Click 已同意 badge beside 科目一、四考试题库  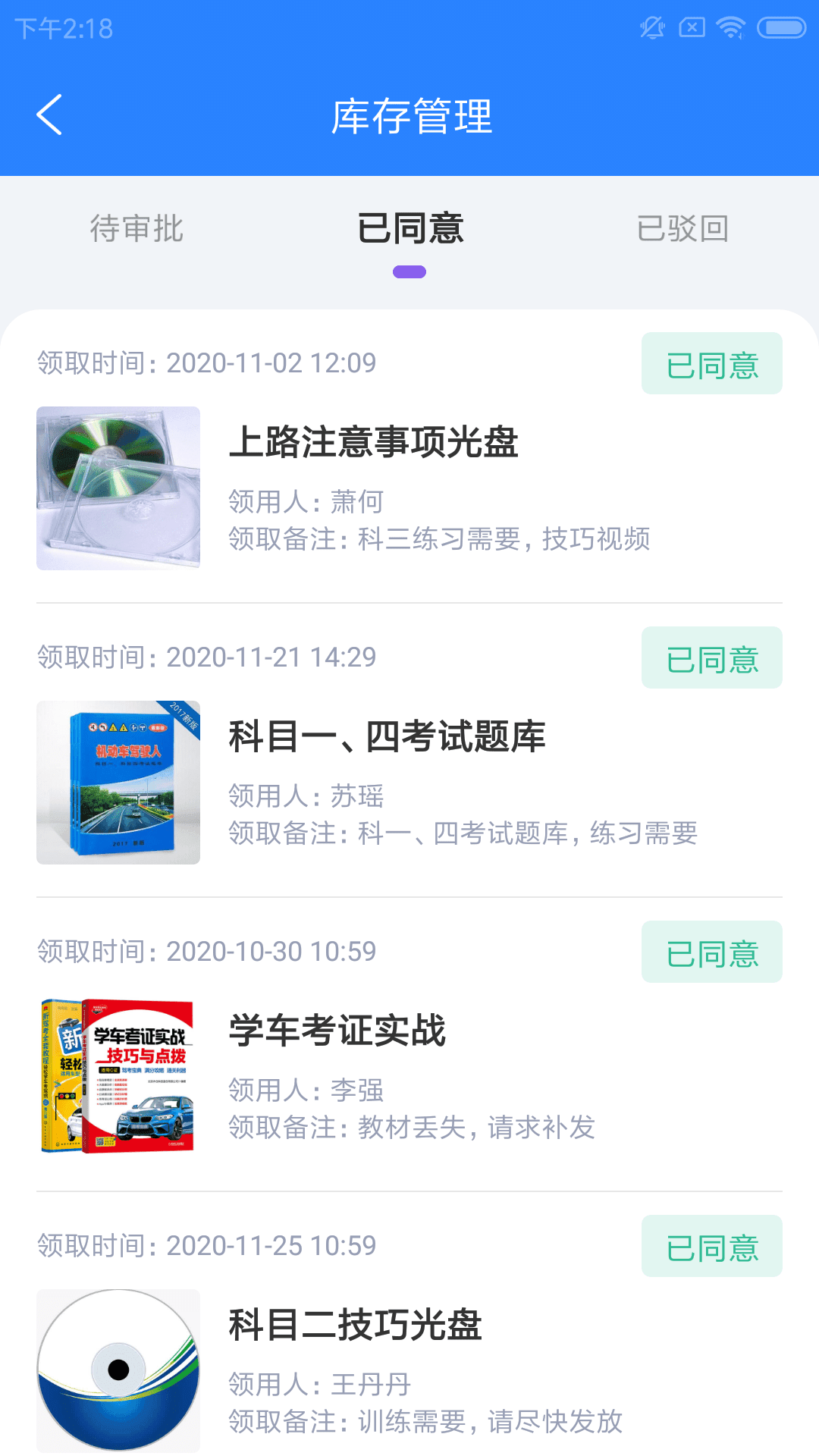(x=711, y=657)
